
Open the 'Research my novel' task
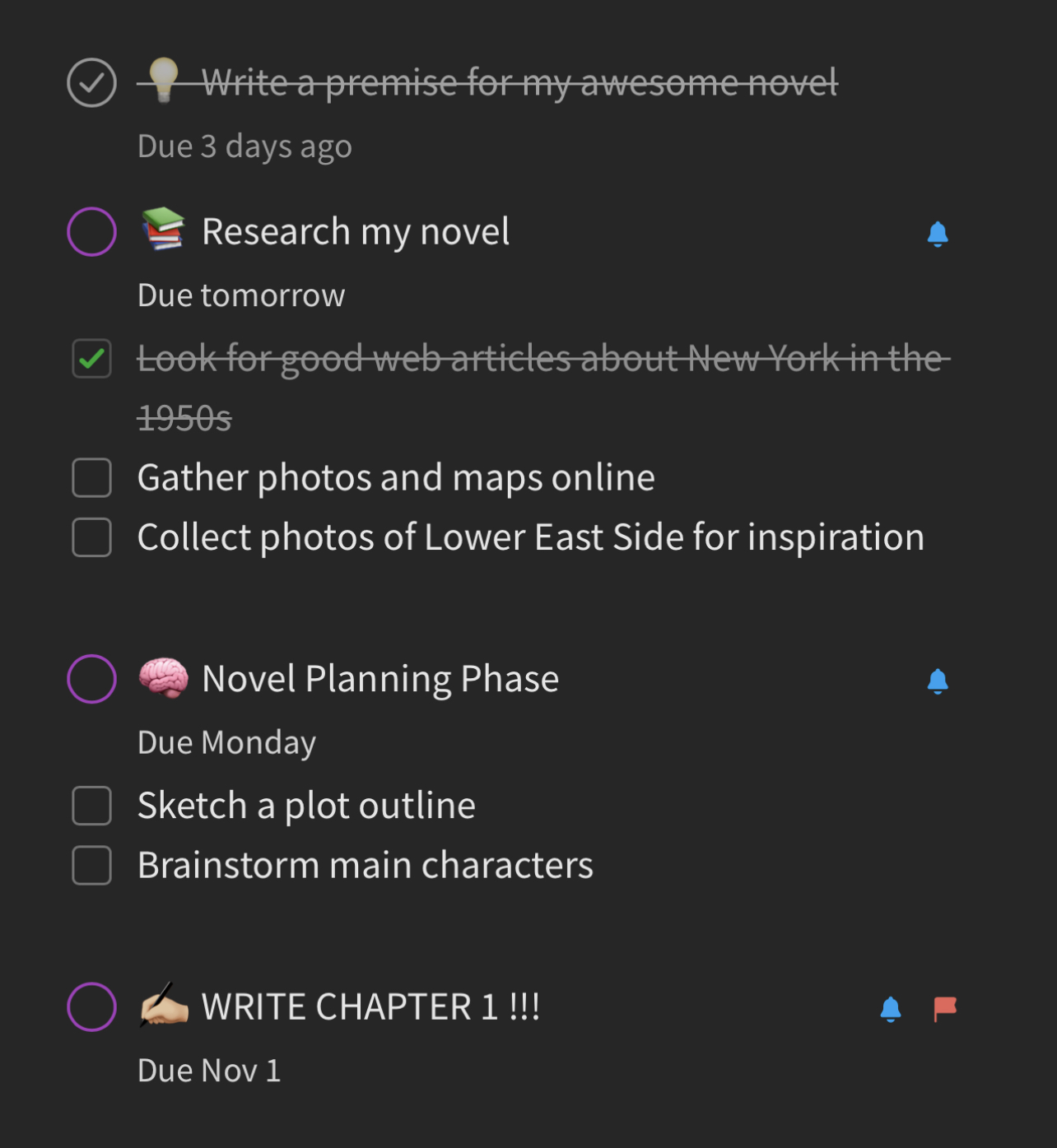coord(355,232)
